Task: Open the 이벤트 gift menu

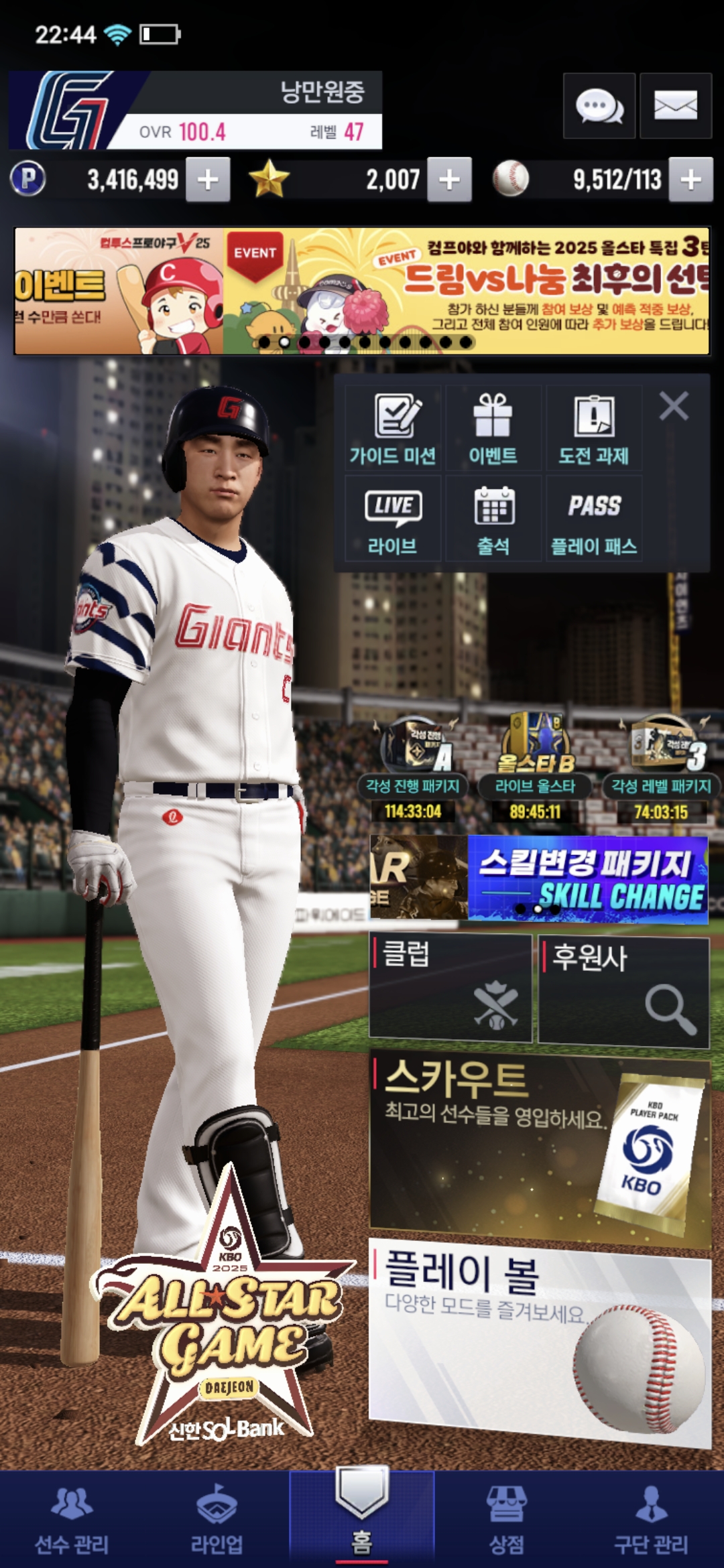Action: pyautogui.click(x=493, y=429)
